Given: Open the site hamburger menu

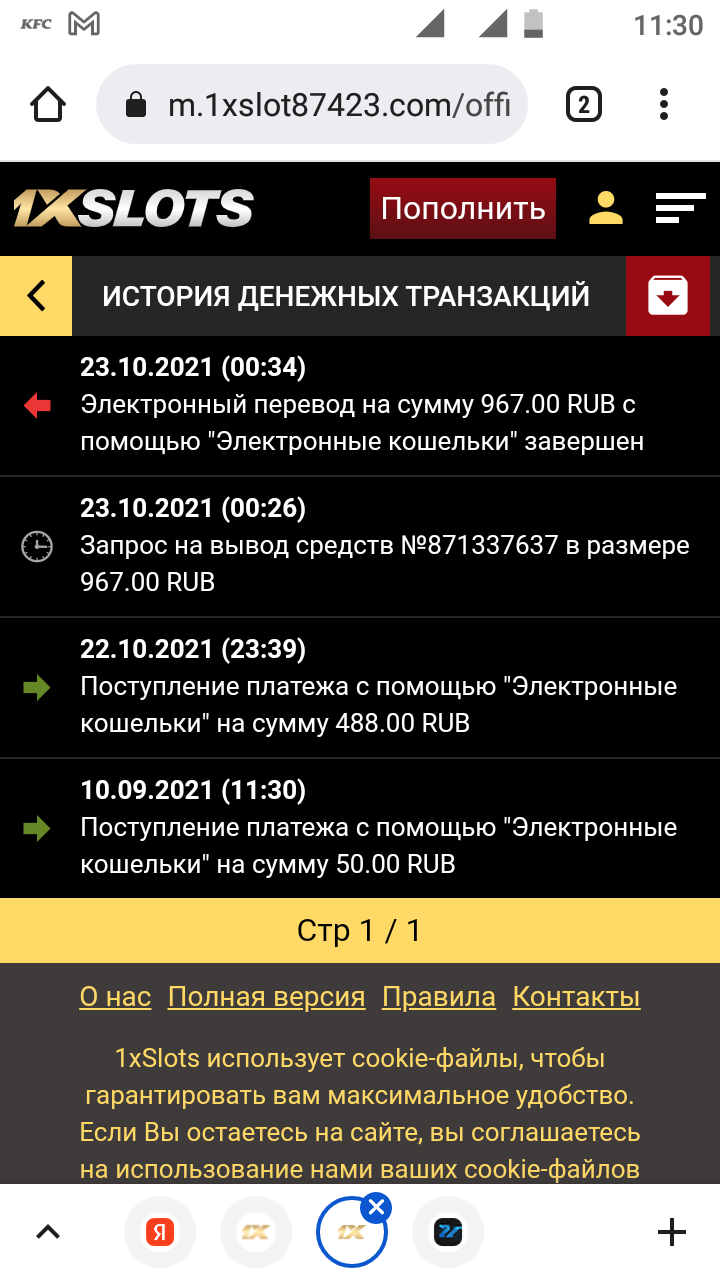Looking at the screenshot, I should click(x=680, y=208).
